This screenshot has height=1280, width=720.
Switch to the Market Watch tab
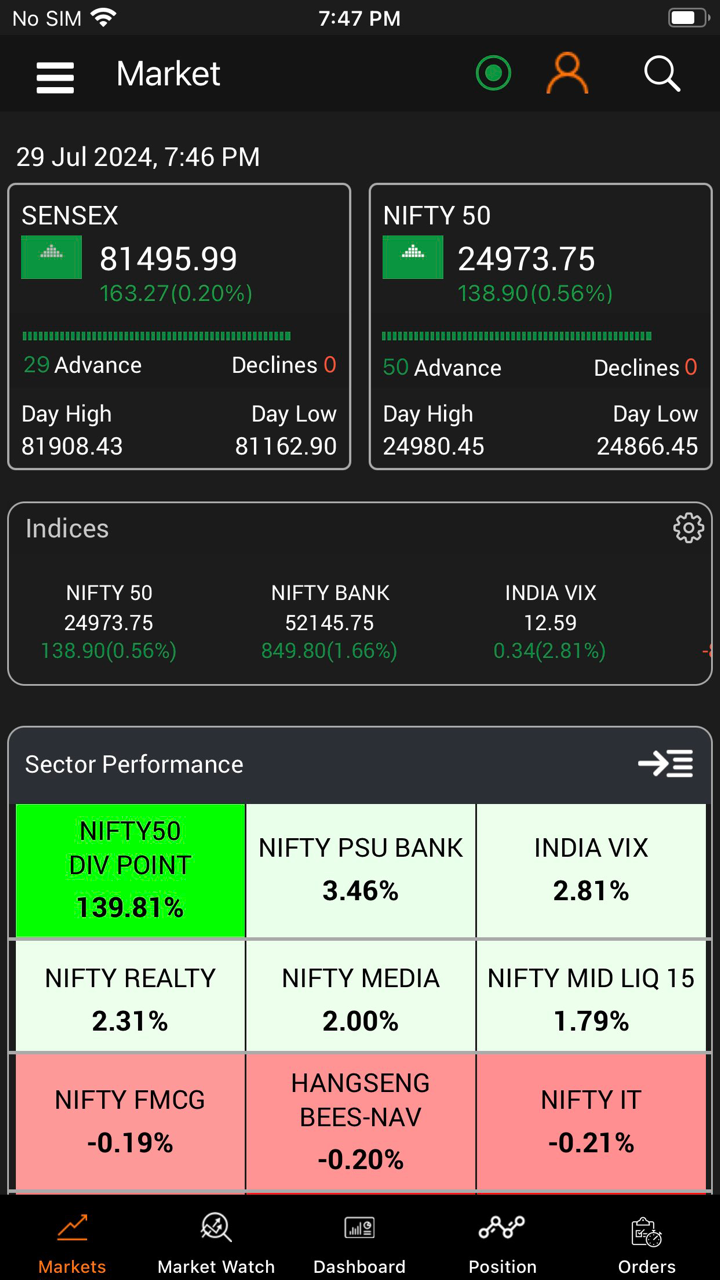point(216,1243)
